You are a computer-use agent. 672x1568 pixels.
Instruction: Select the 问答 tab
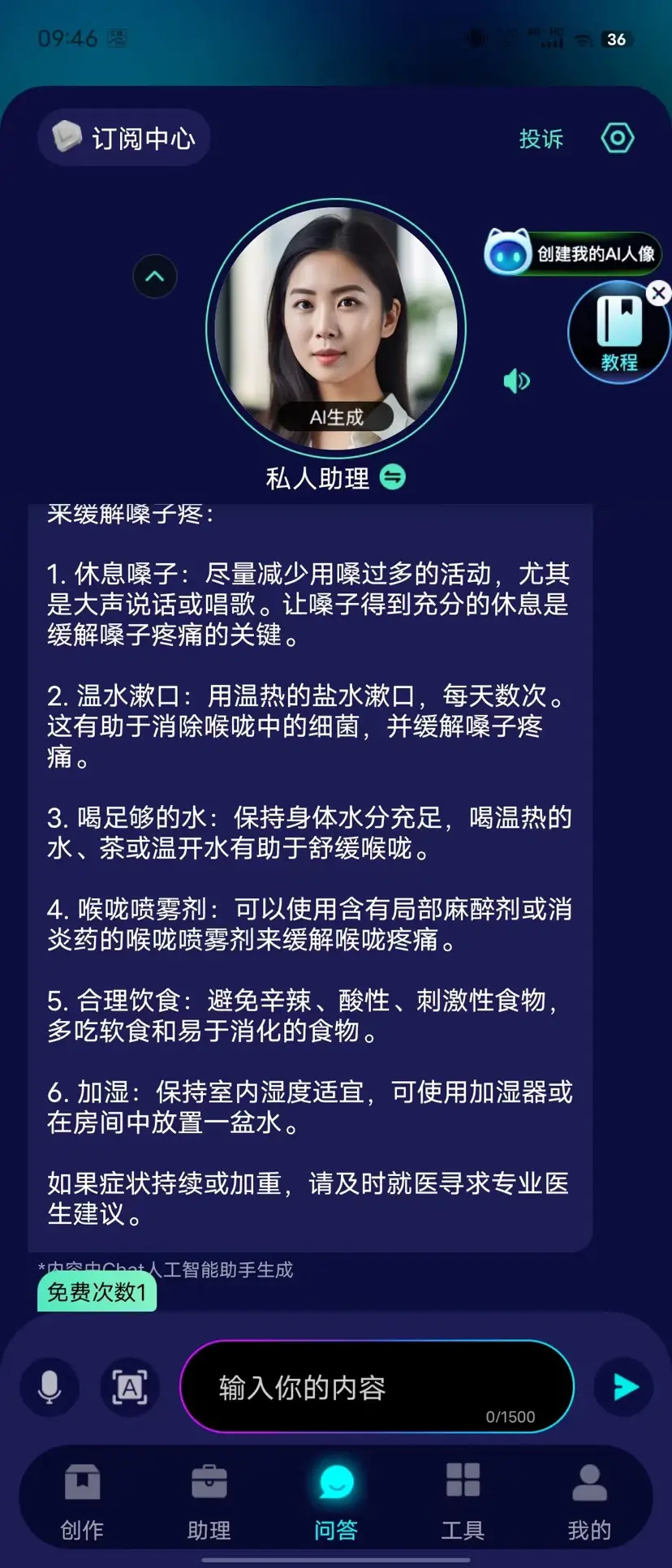pos(336,1501)
